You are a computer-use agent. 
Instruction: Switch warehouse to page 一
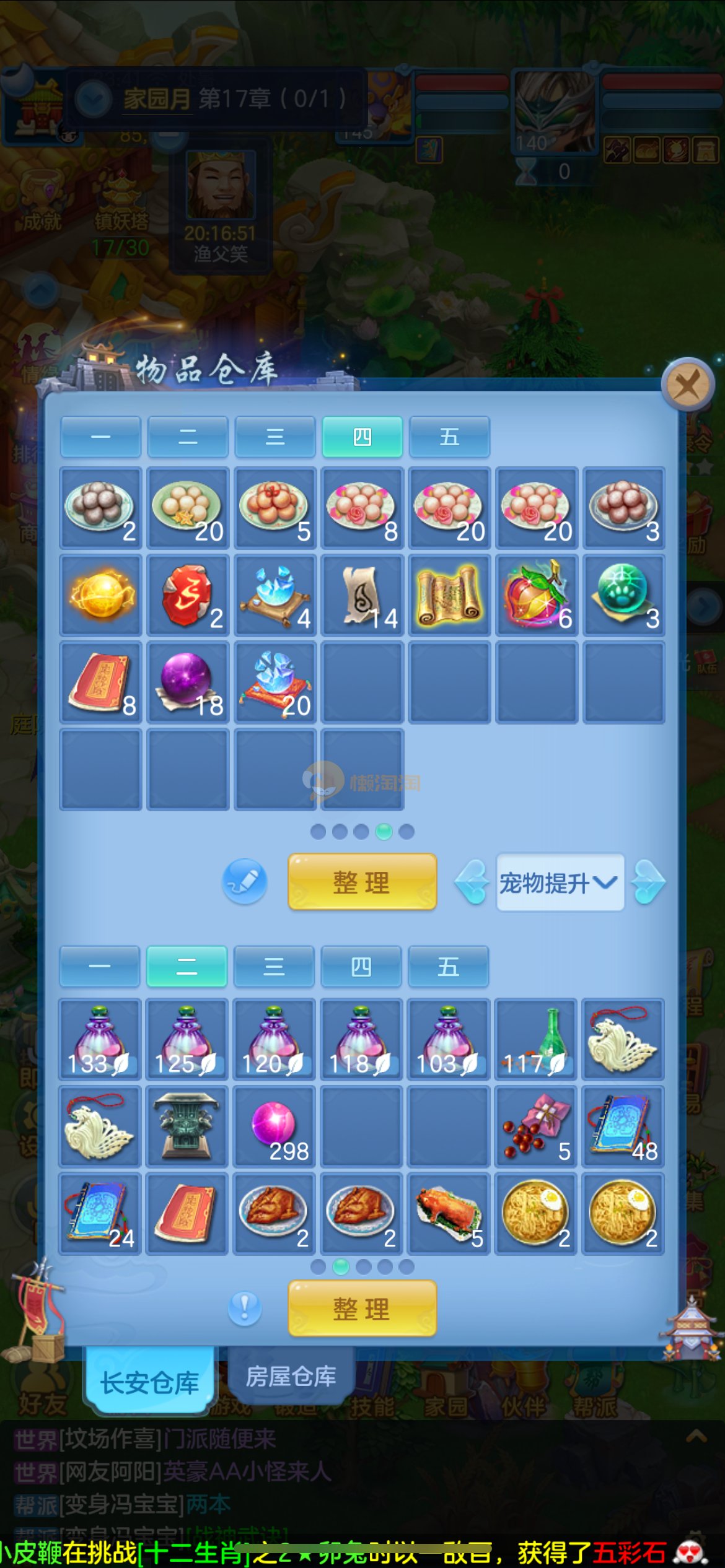(100, 437)
